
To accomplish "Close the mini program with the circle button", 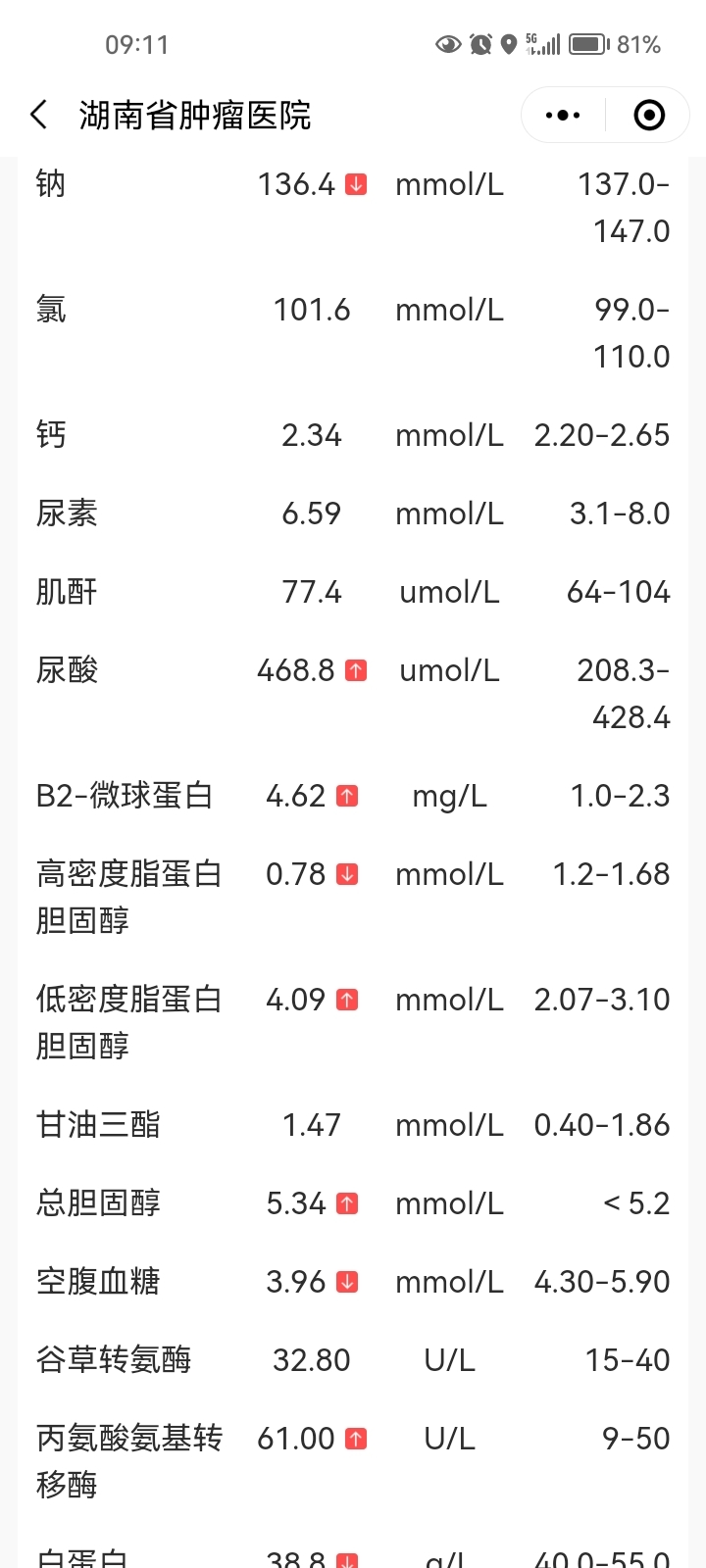I will tap(649, 115).
